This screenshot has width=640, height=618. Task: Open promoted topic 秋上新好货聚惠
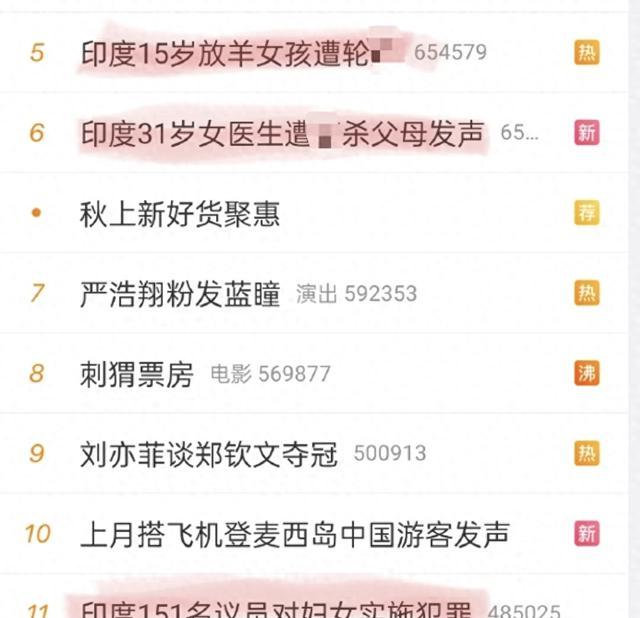pos(180,213)
